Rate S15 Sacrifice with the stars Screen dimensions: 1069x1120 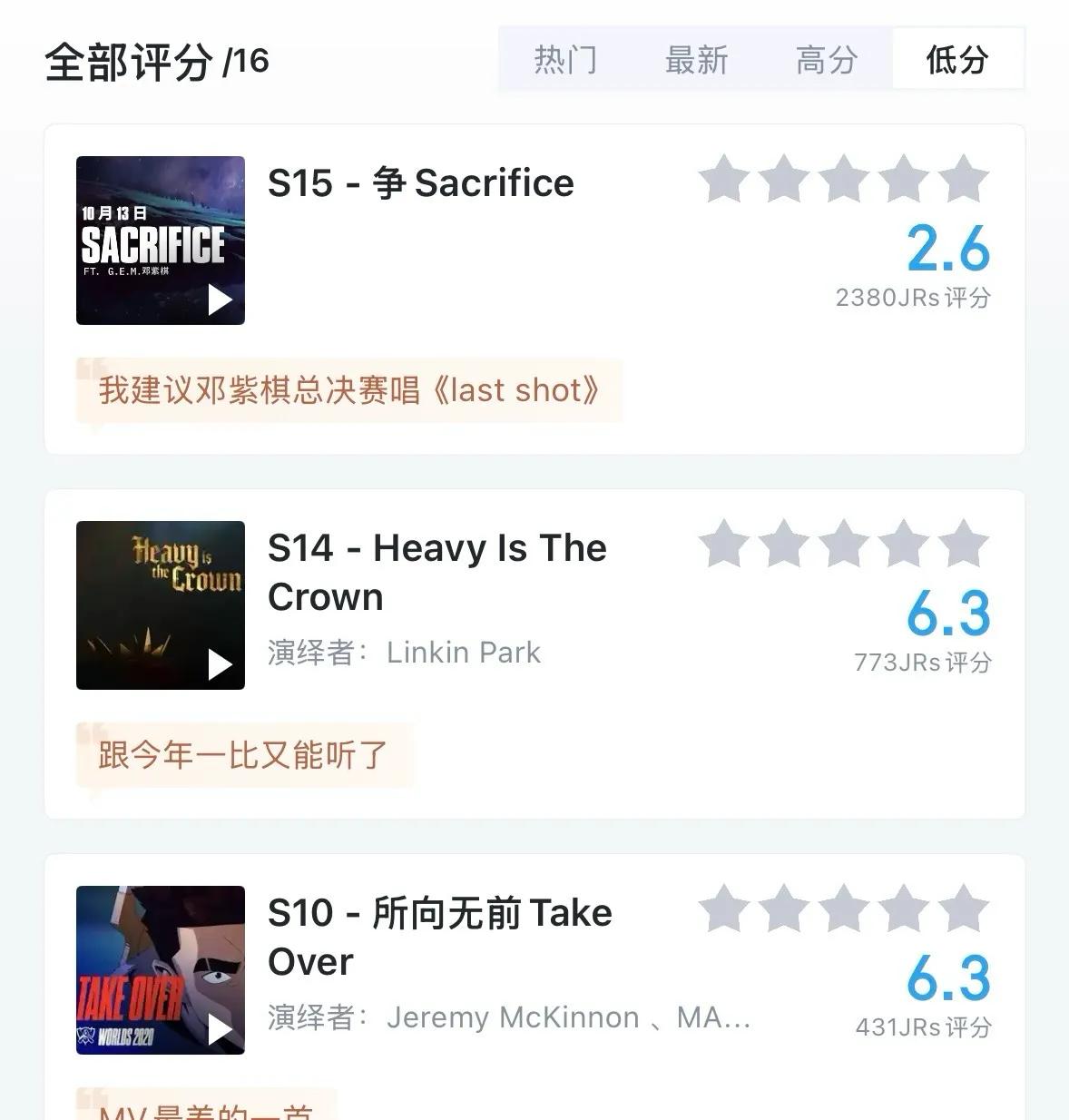click(x=844, y=179)
